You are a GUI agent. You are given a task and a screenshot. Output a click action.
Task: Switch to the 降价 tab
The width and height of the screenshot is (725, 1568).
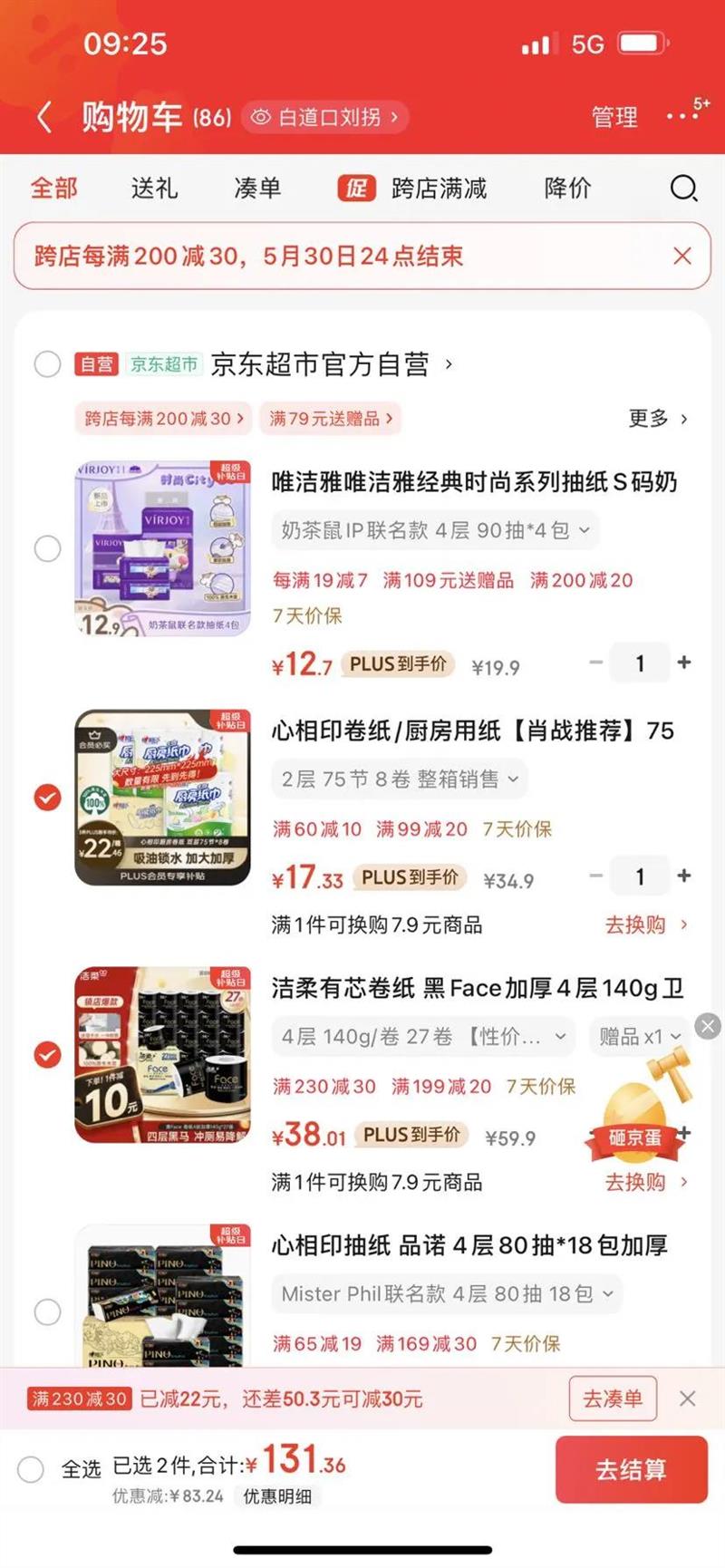[x=567, y=189]
